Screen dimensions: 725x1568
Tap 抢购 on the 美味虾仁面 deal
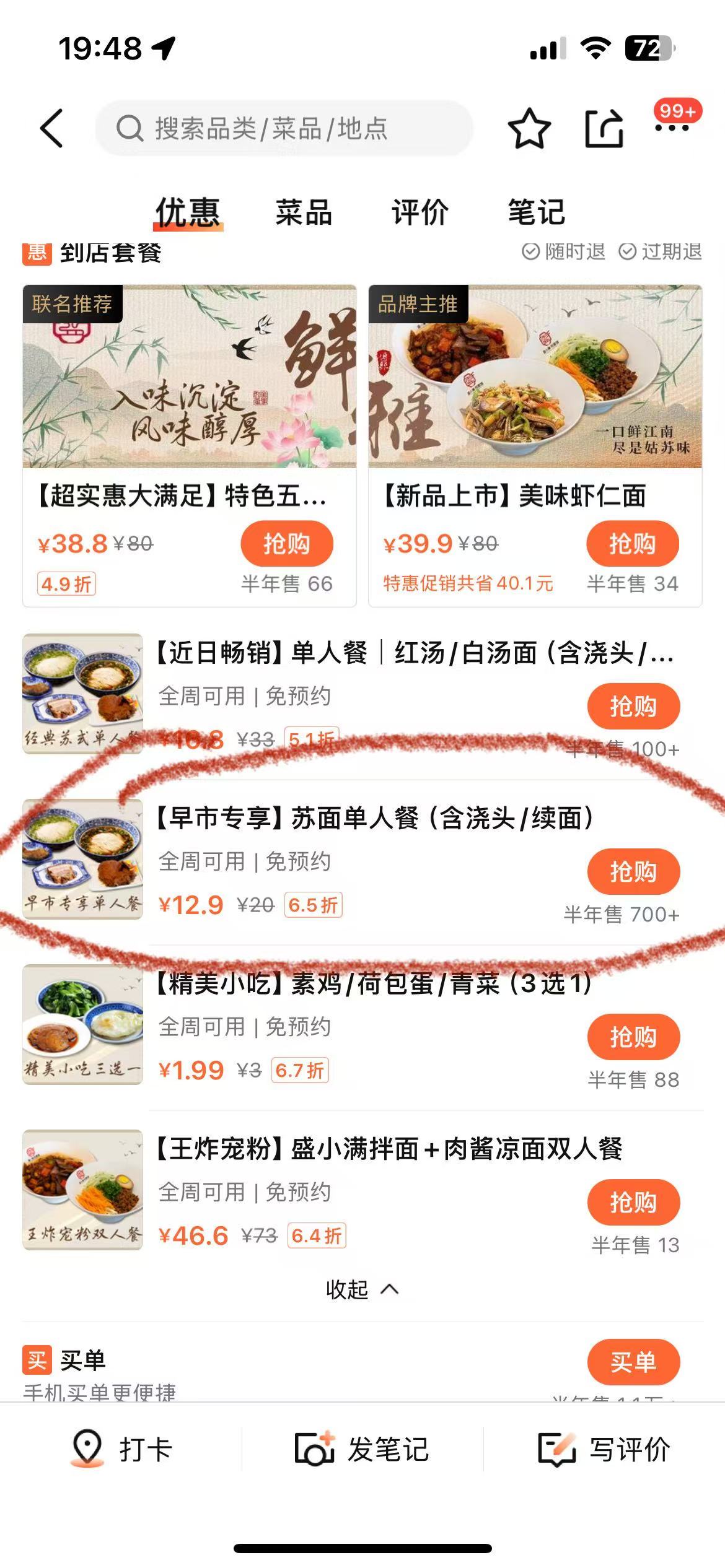[632, 544]
